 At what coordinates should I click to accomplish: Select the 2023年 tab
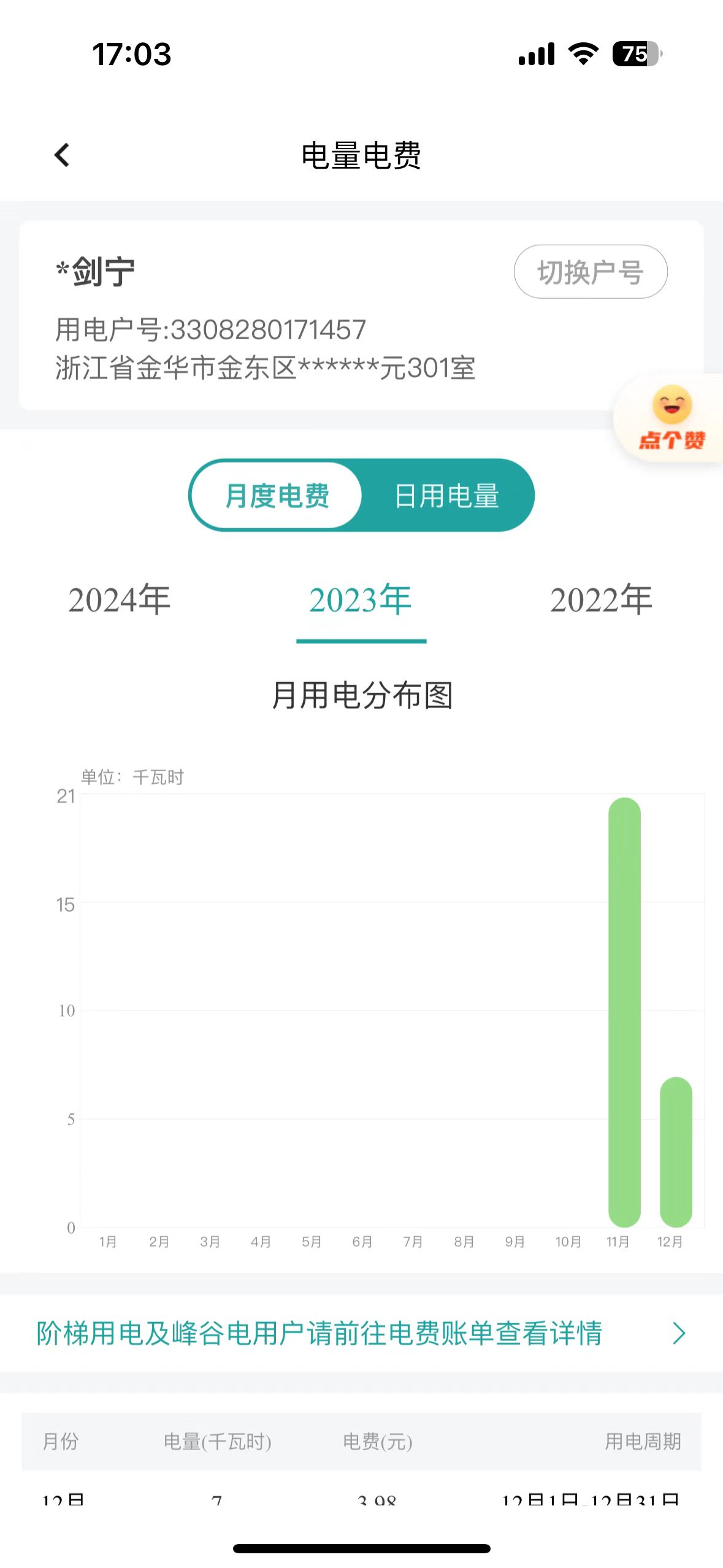coord(361,599)
